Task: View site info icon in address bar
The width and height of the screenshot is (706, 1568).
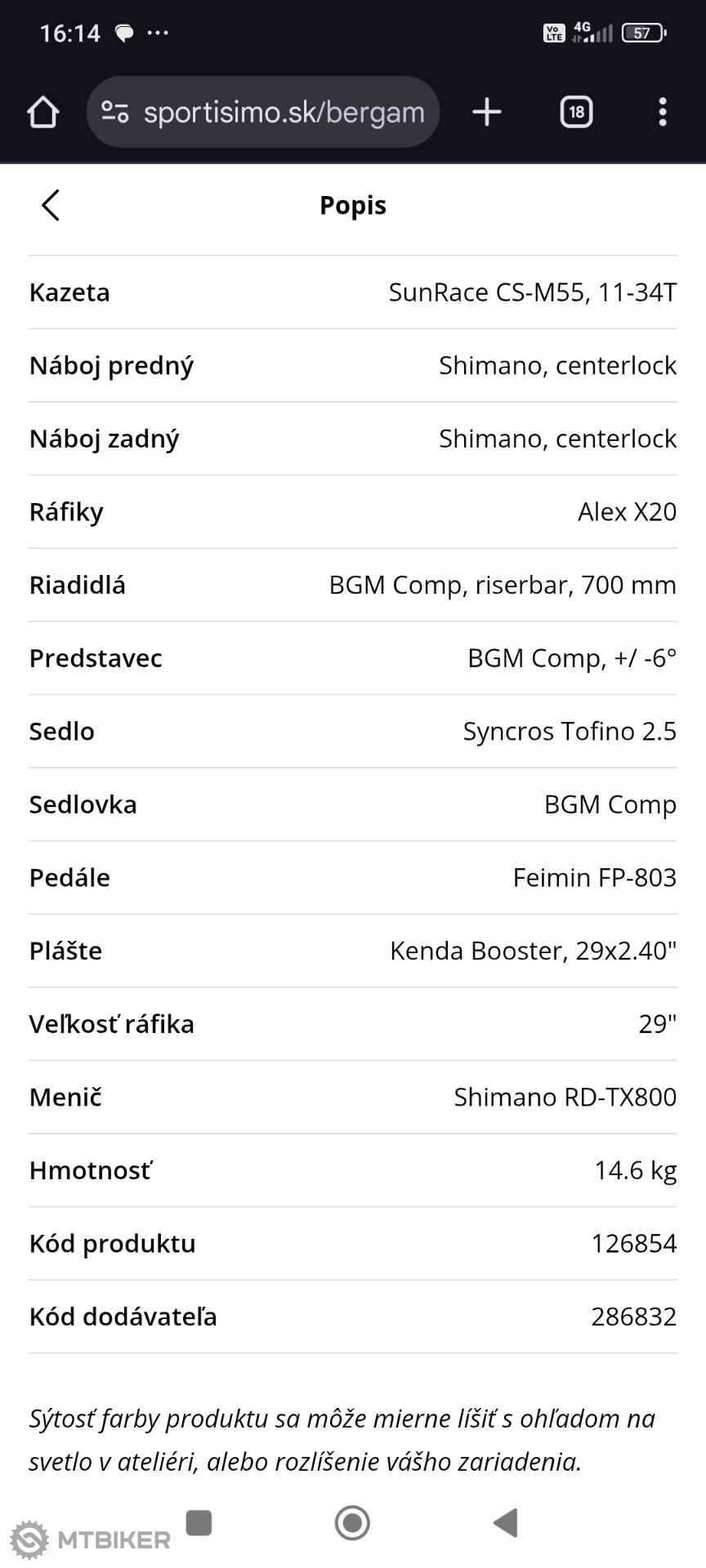Action: [x=115, y=112]
